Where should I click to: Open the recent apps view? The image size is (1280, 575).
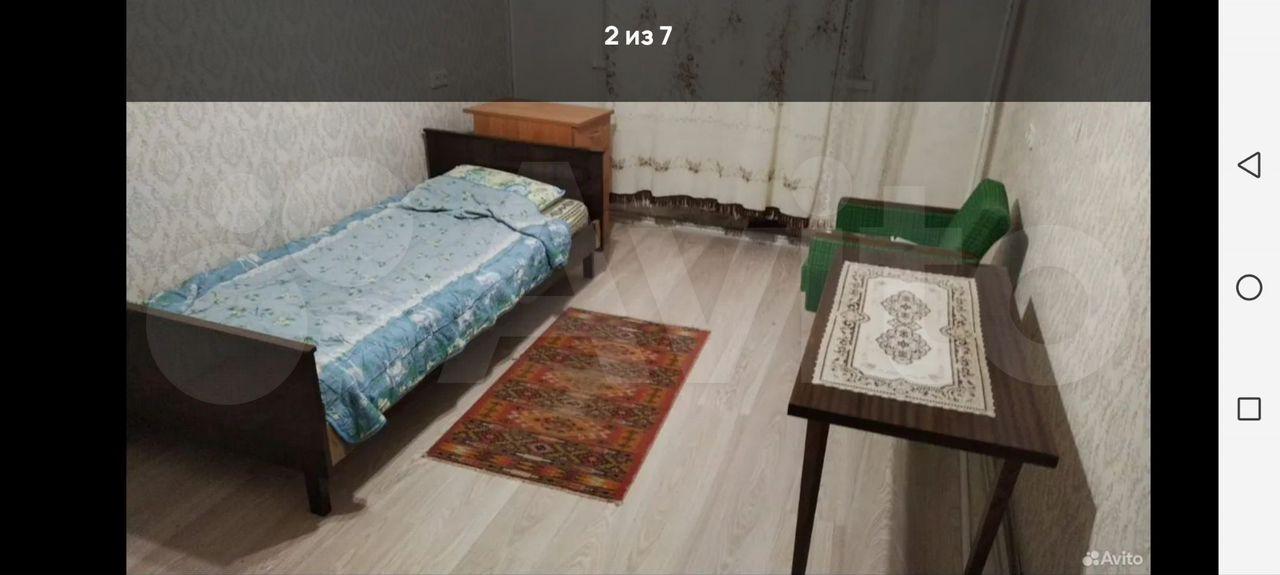1248,408
